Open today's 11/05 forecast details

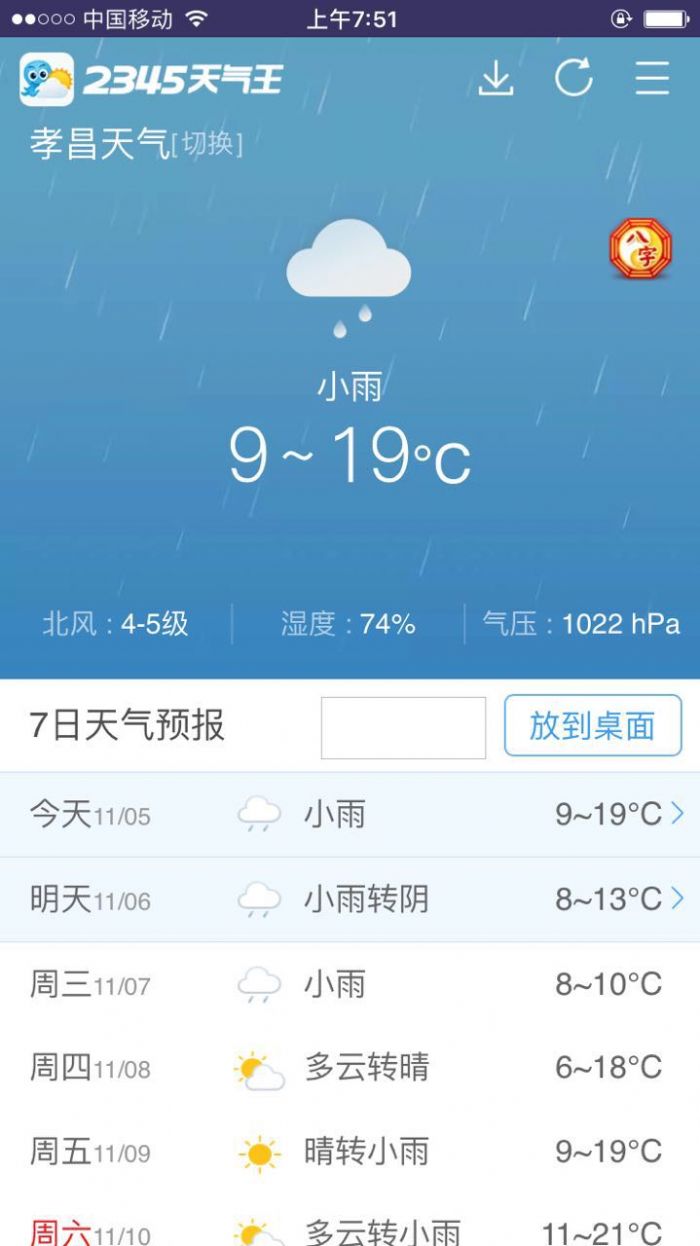[350, 814]
